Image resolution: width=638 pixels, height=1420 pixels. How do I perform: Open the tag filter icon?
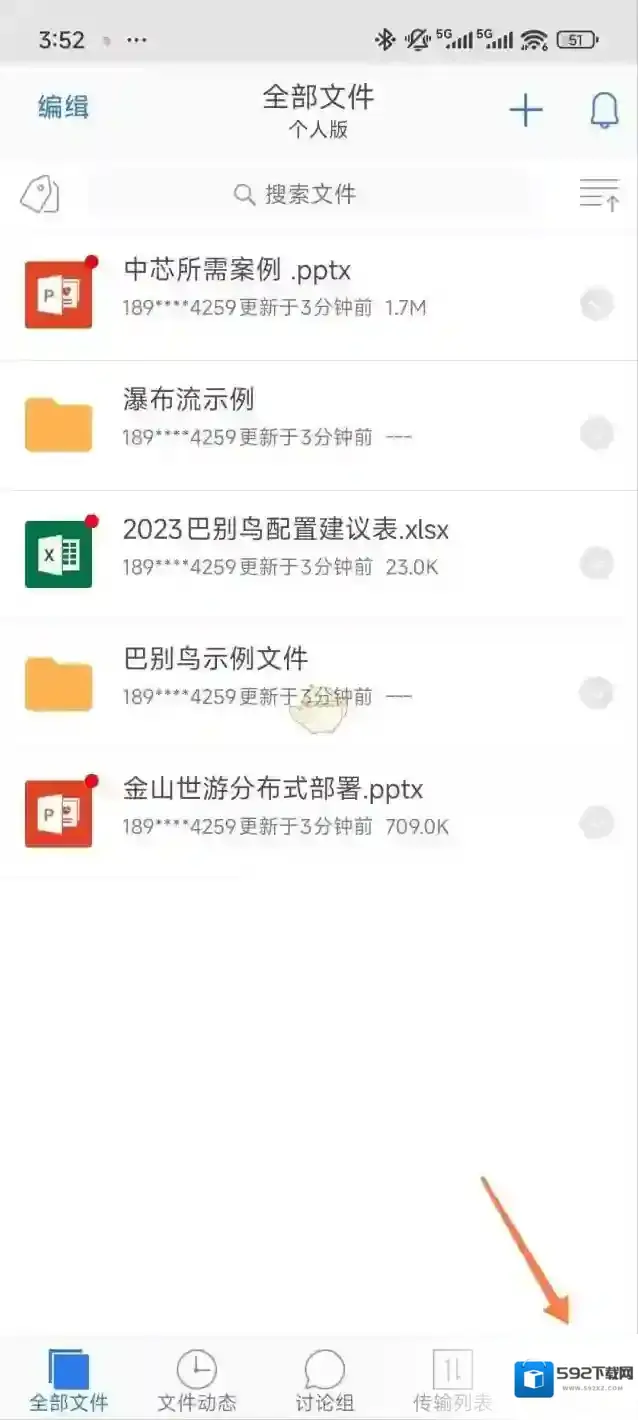tap(40, 194)
